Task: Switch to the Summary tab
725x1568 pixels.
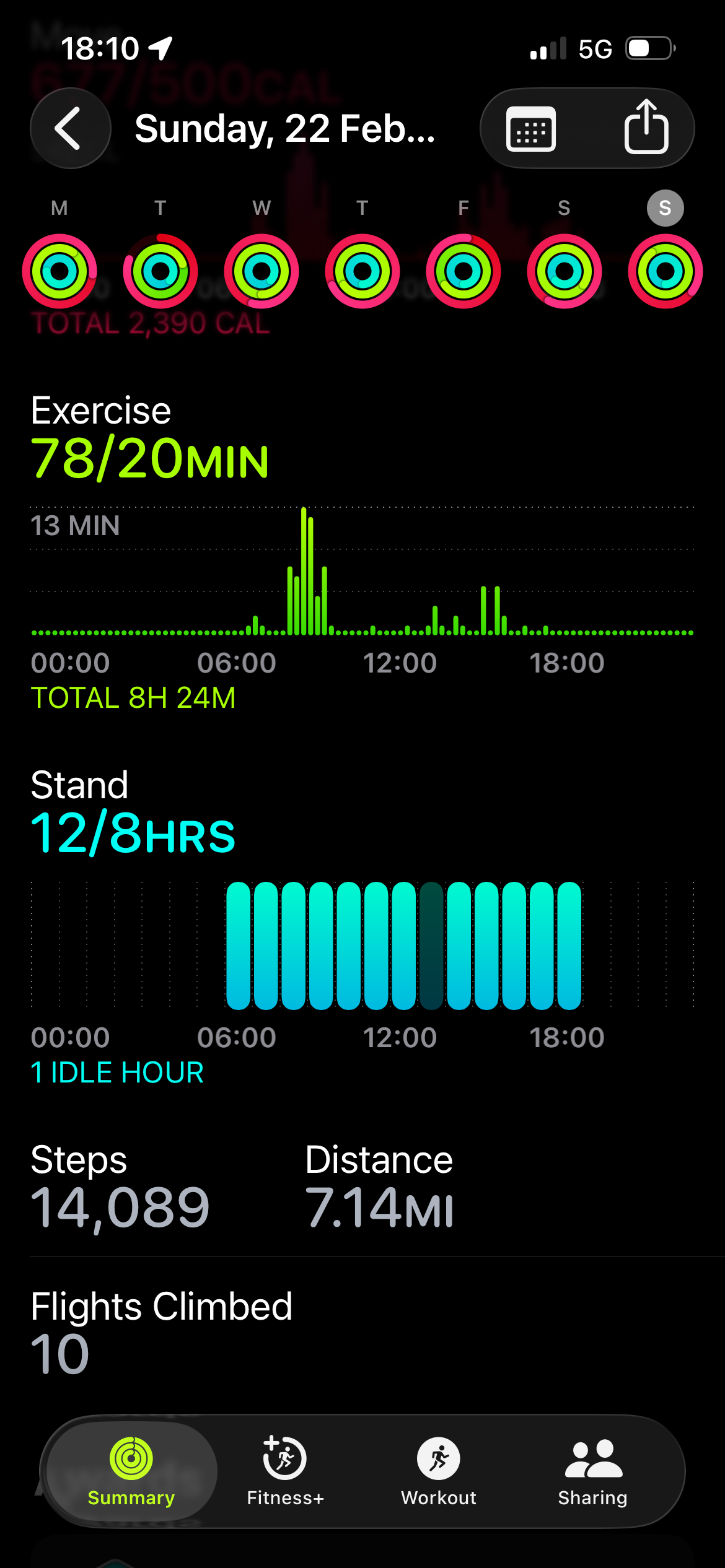Action: [x=131, y=1471]
